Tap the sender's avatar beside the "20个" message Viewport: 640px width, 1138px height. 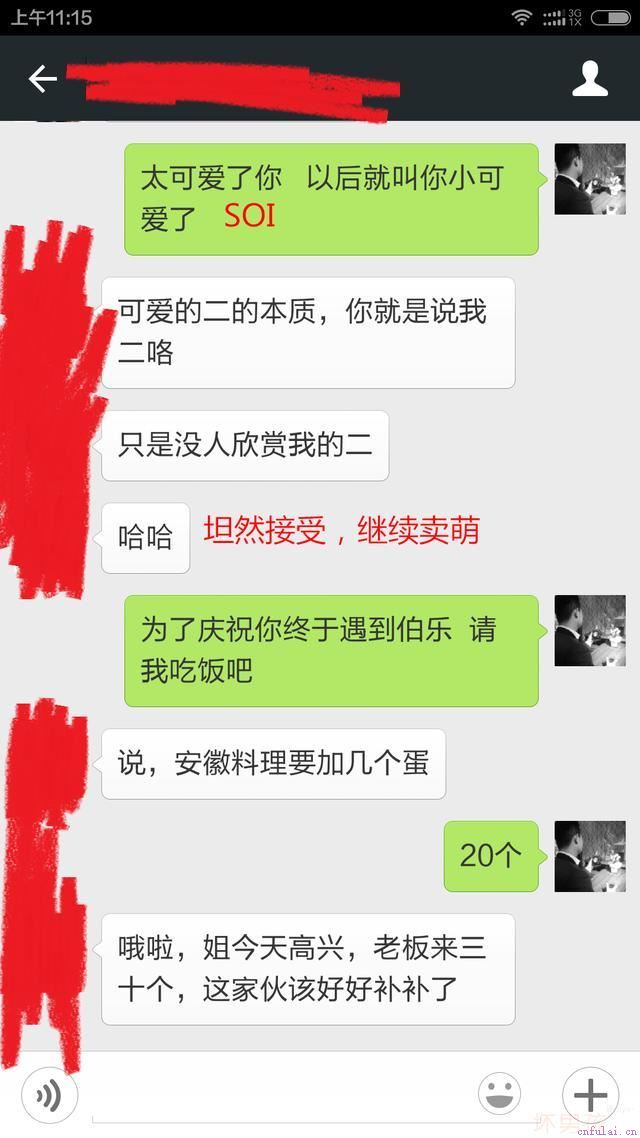point(590,856)
